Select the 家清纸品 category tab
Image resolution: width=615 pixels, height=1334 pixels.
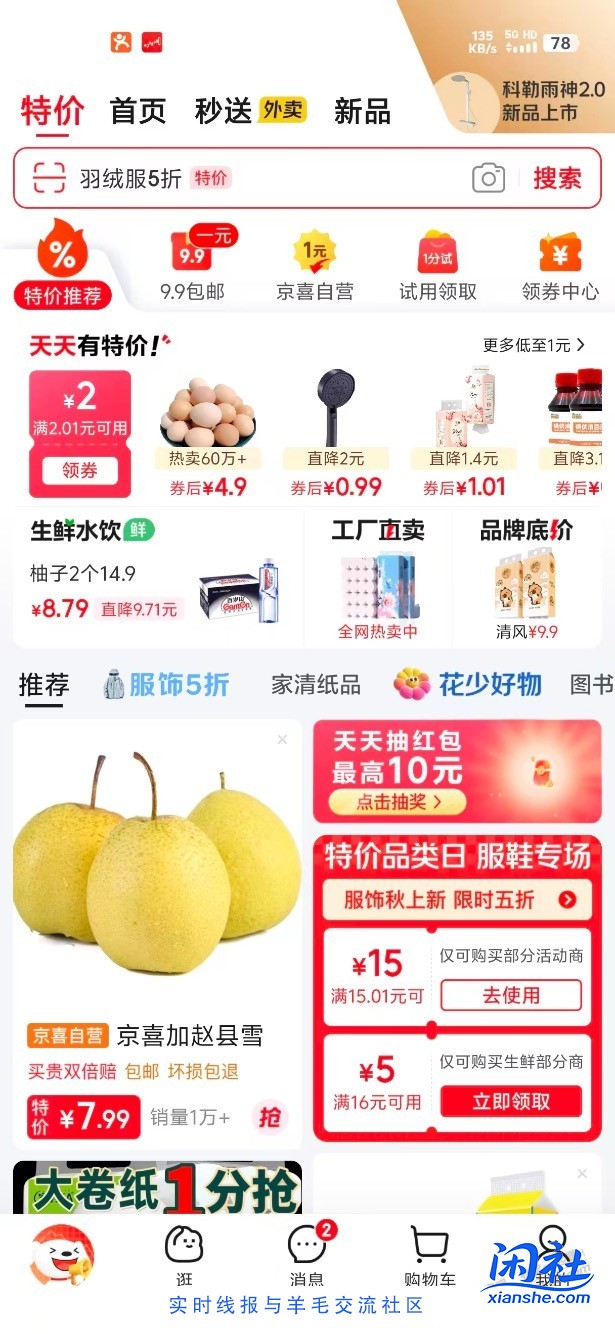tap(316, 685)
